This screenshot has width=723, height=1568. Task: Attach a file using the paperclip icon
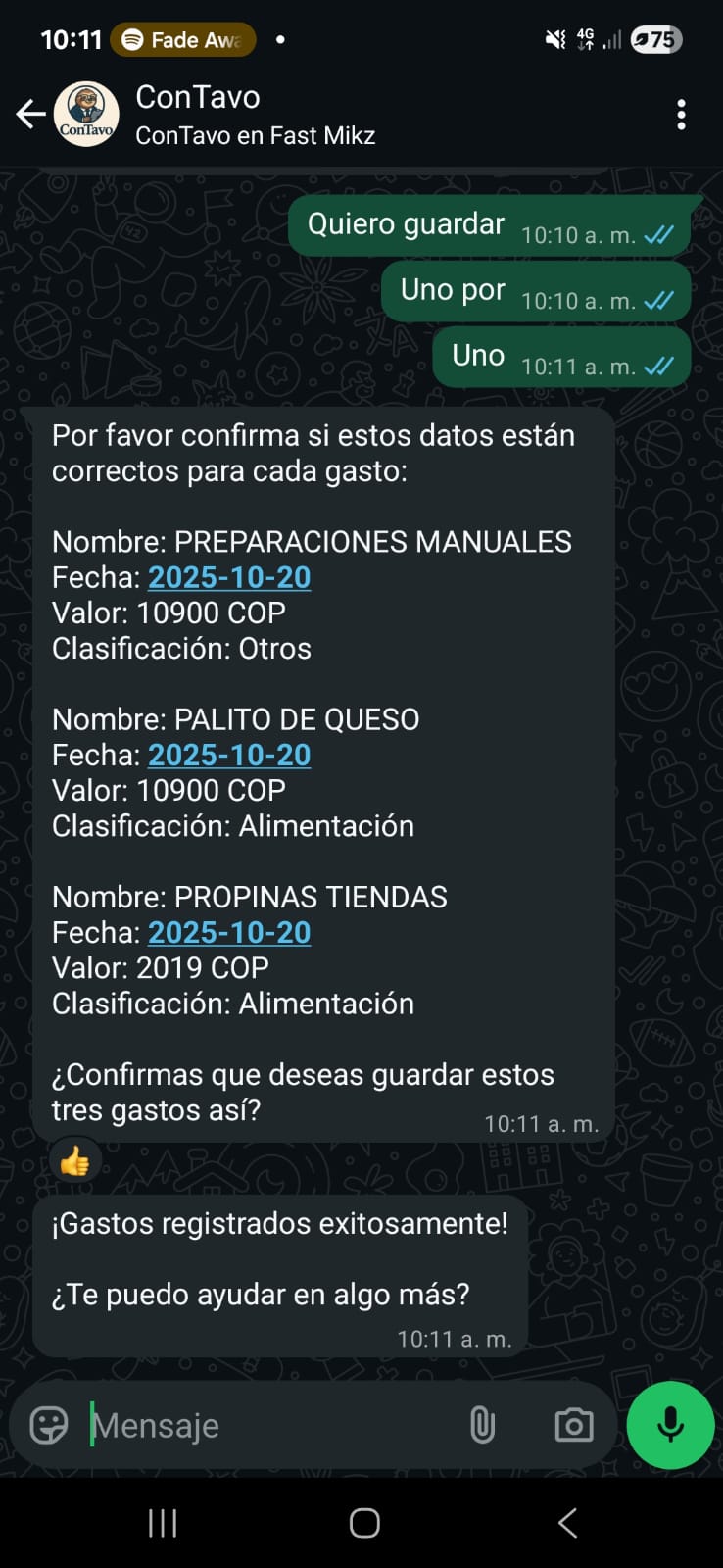pos(482,1426)
